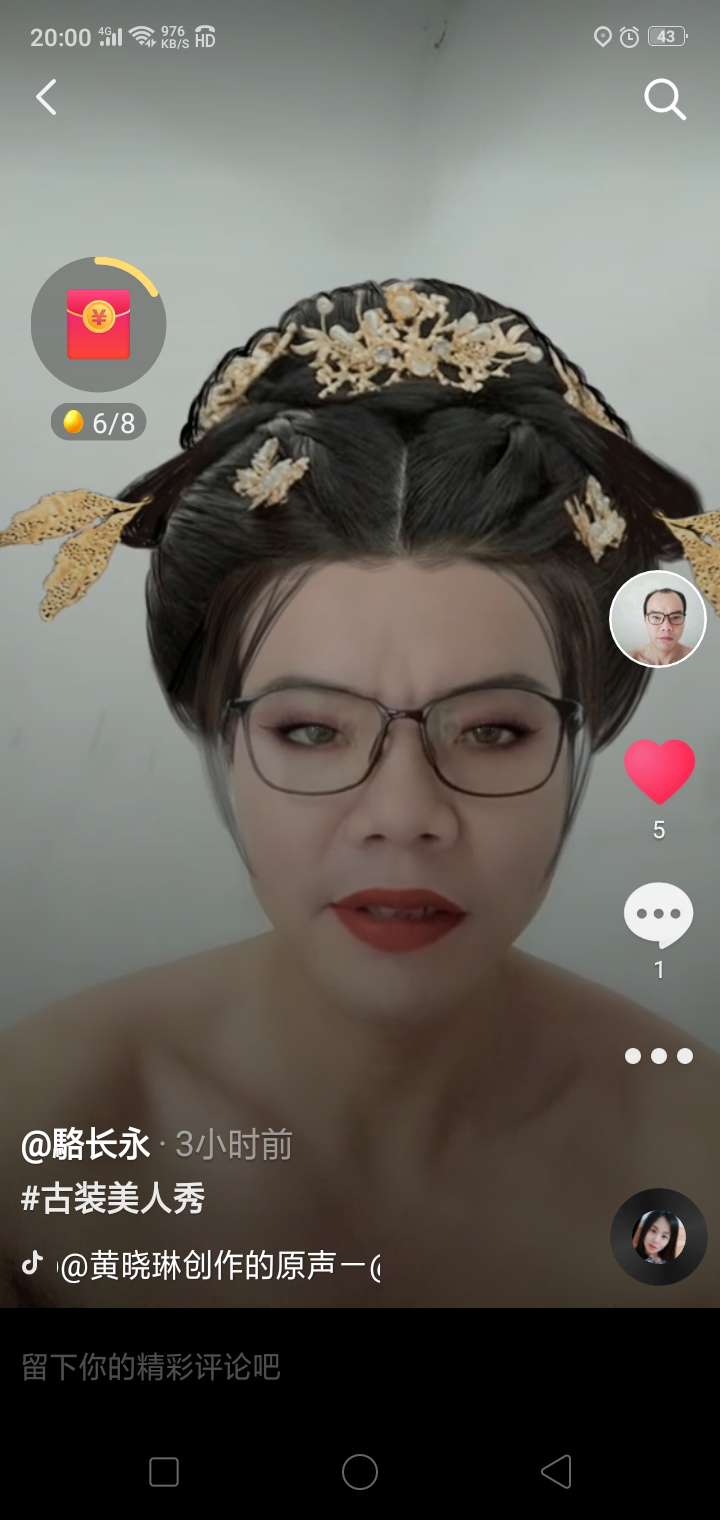Open the @骆长永 profile name
The width and height of the screenshot is (720, 1520).
tap(86, 1144)
